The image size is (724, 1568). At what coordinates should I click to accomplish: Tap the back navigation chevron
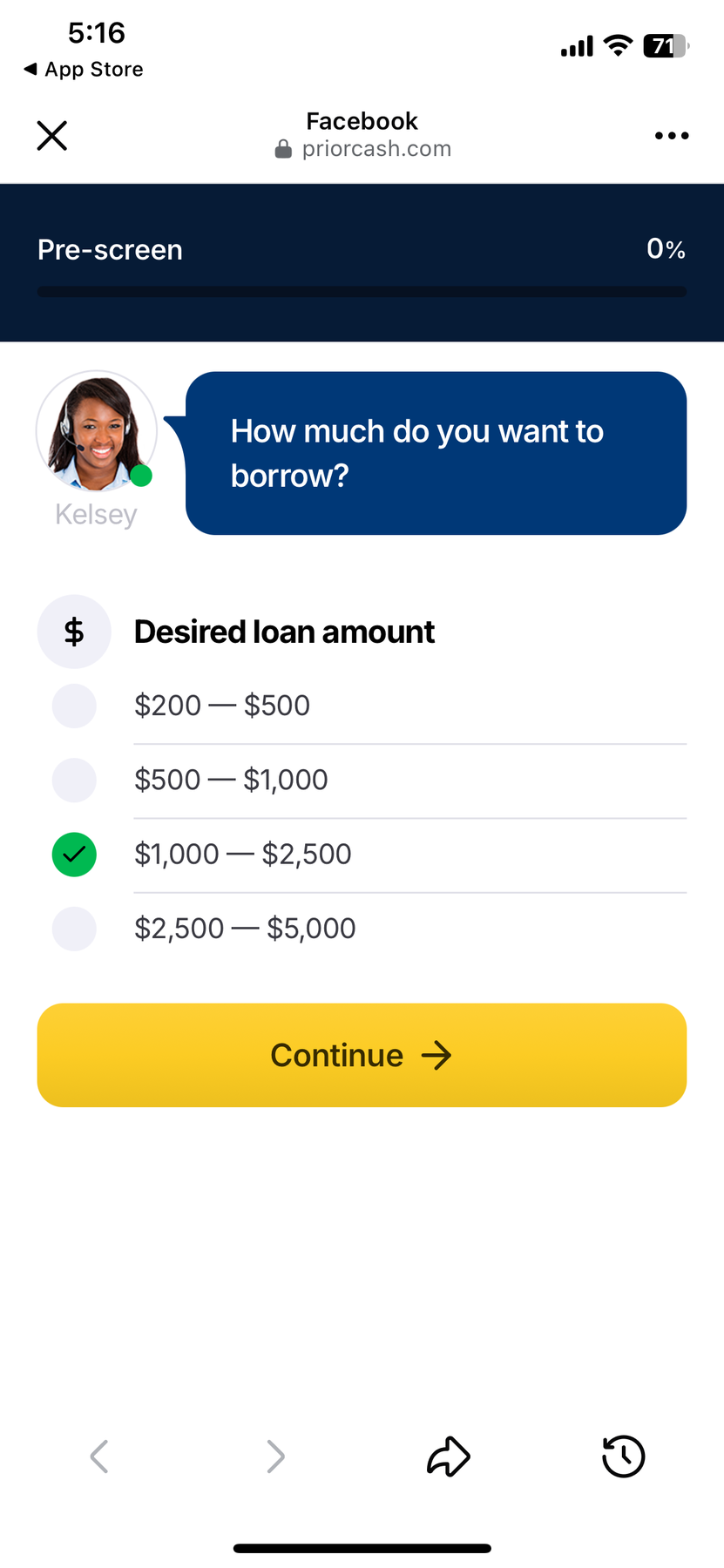point(98,1456)
